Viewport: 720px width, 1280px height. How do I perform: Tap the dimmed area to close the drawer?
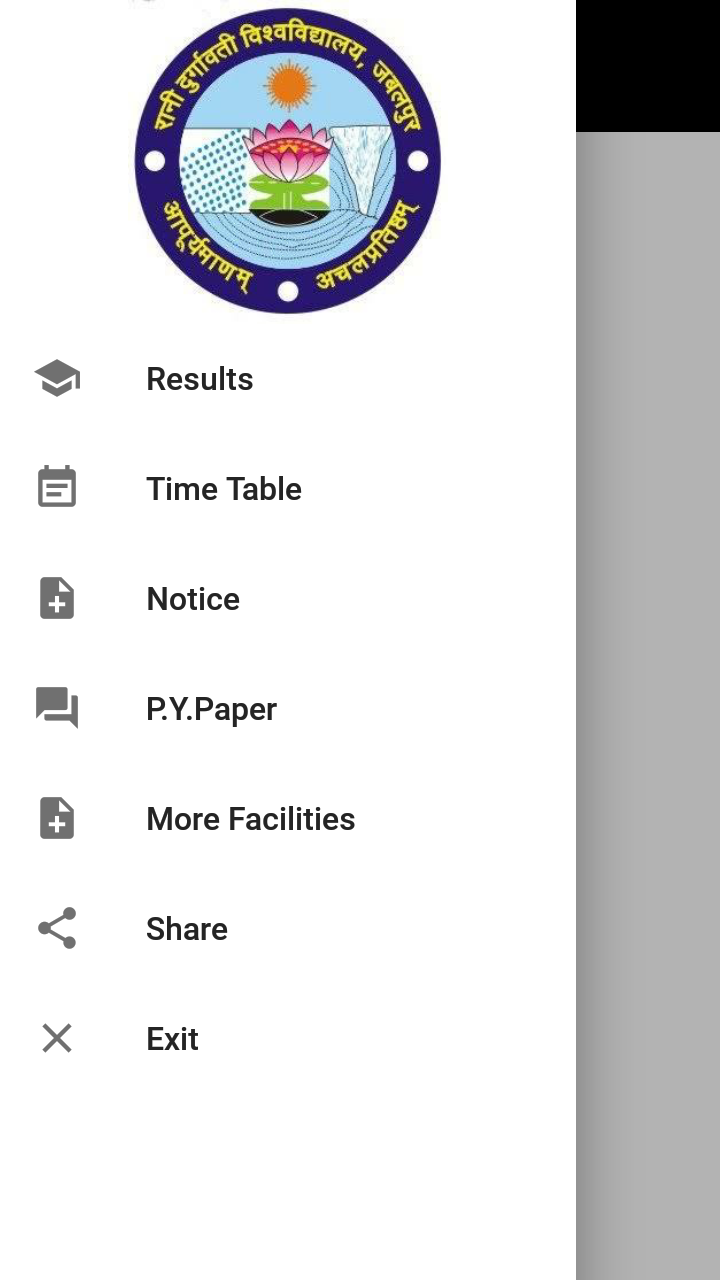point(648,700)
